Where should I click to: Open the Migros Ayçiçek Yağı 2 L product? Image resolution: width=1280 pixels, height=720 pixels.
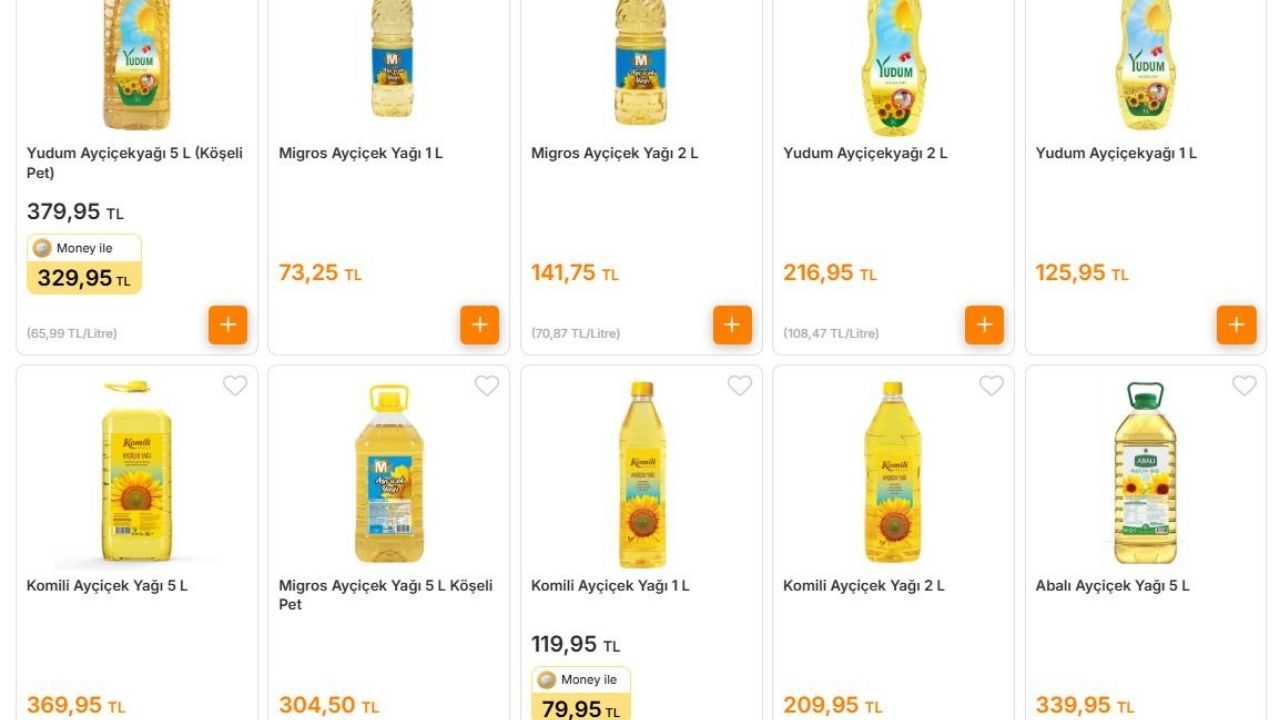(615, 153)
